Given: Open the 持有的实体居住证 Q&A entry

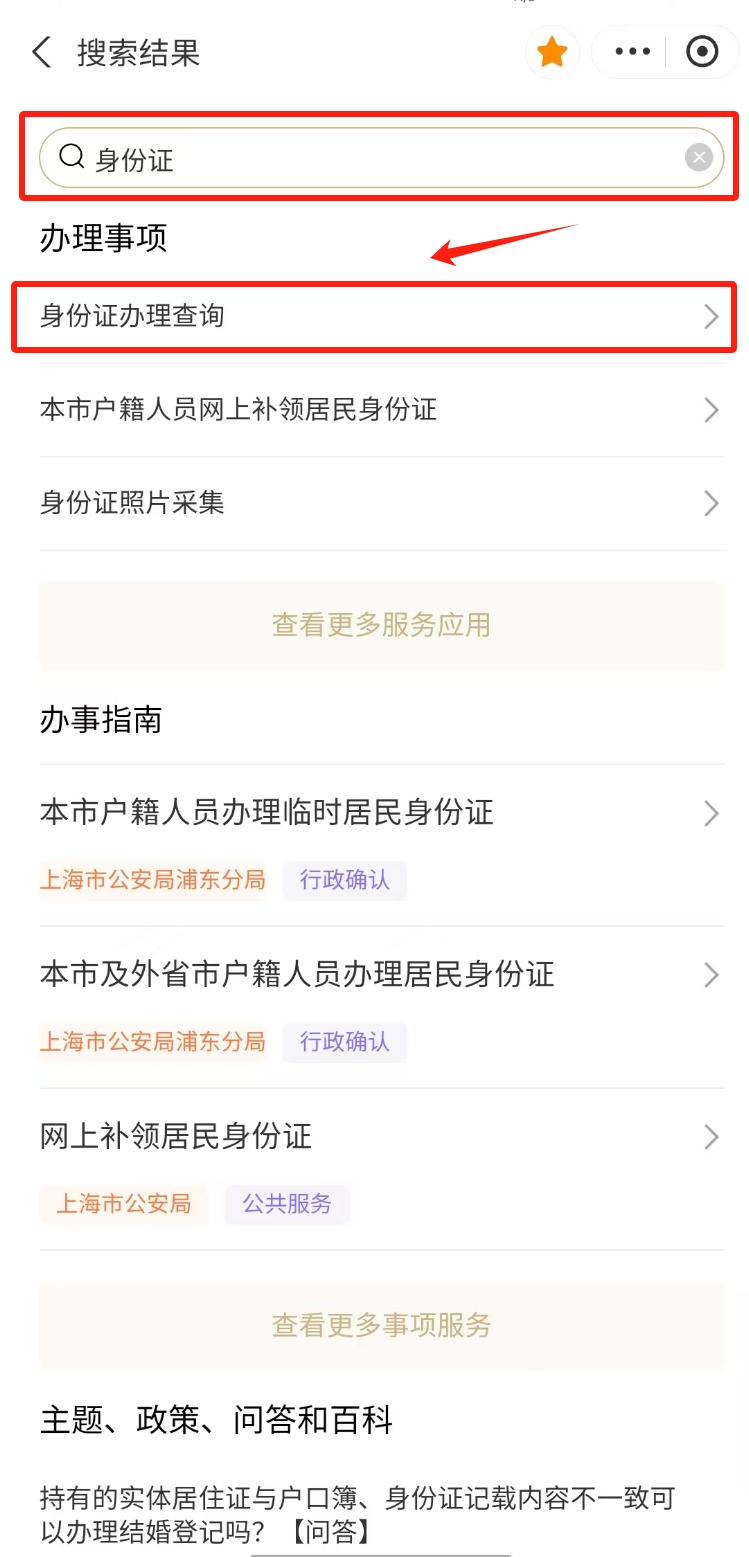Looking at the screenshot, I should [x=358, y=1514].
